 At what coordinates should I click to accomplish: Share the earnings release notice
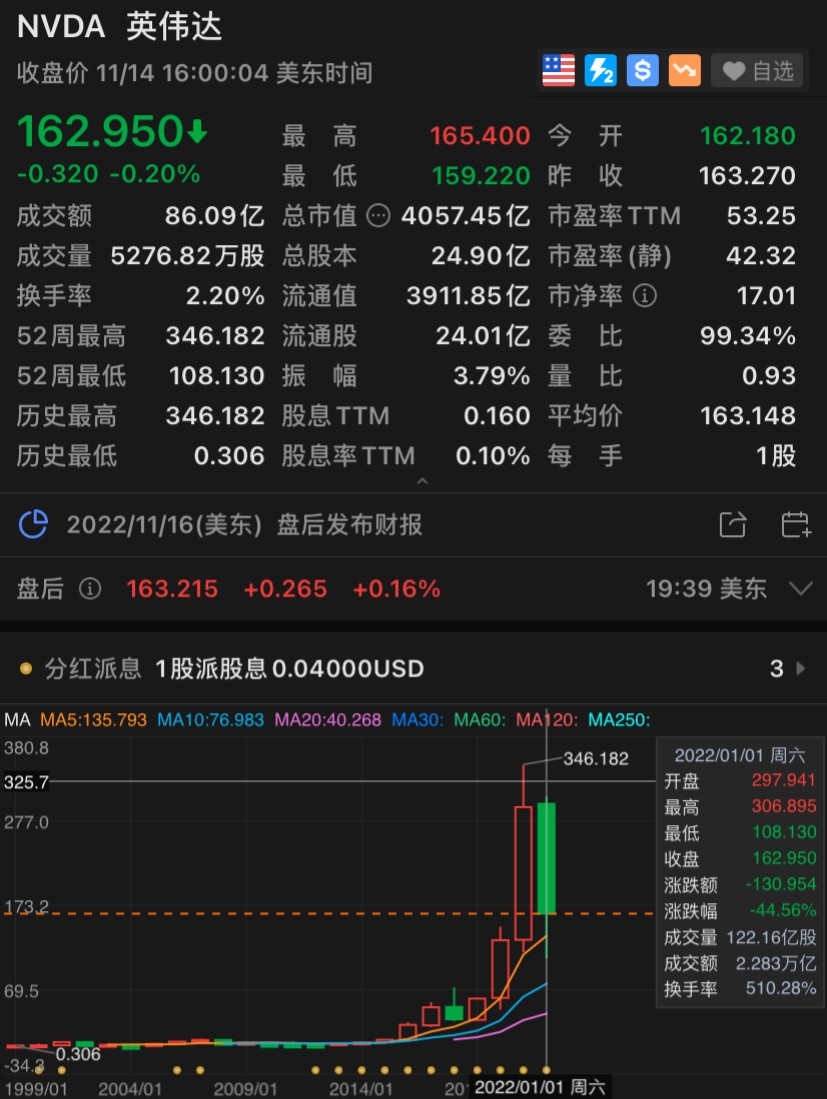[x=733, y=524]
